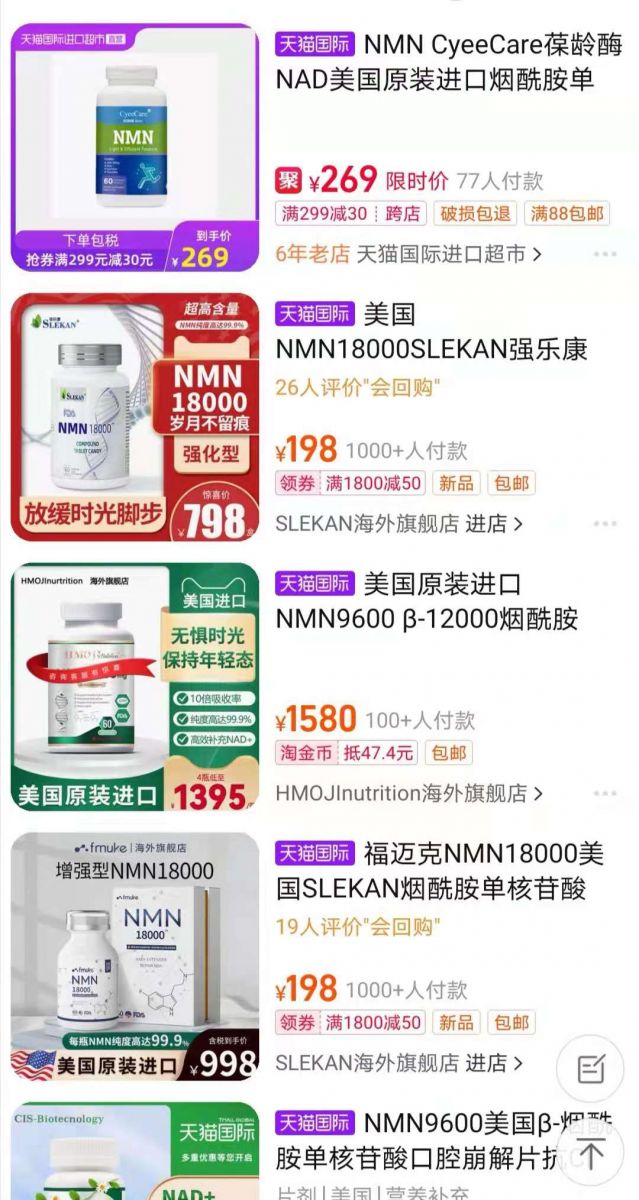The height and width of the screenshot is (1200, 639).
Task: Visit HMOJInutrition海外旗舰店 store
Action: pos(410,793)
